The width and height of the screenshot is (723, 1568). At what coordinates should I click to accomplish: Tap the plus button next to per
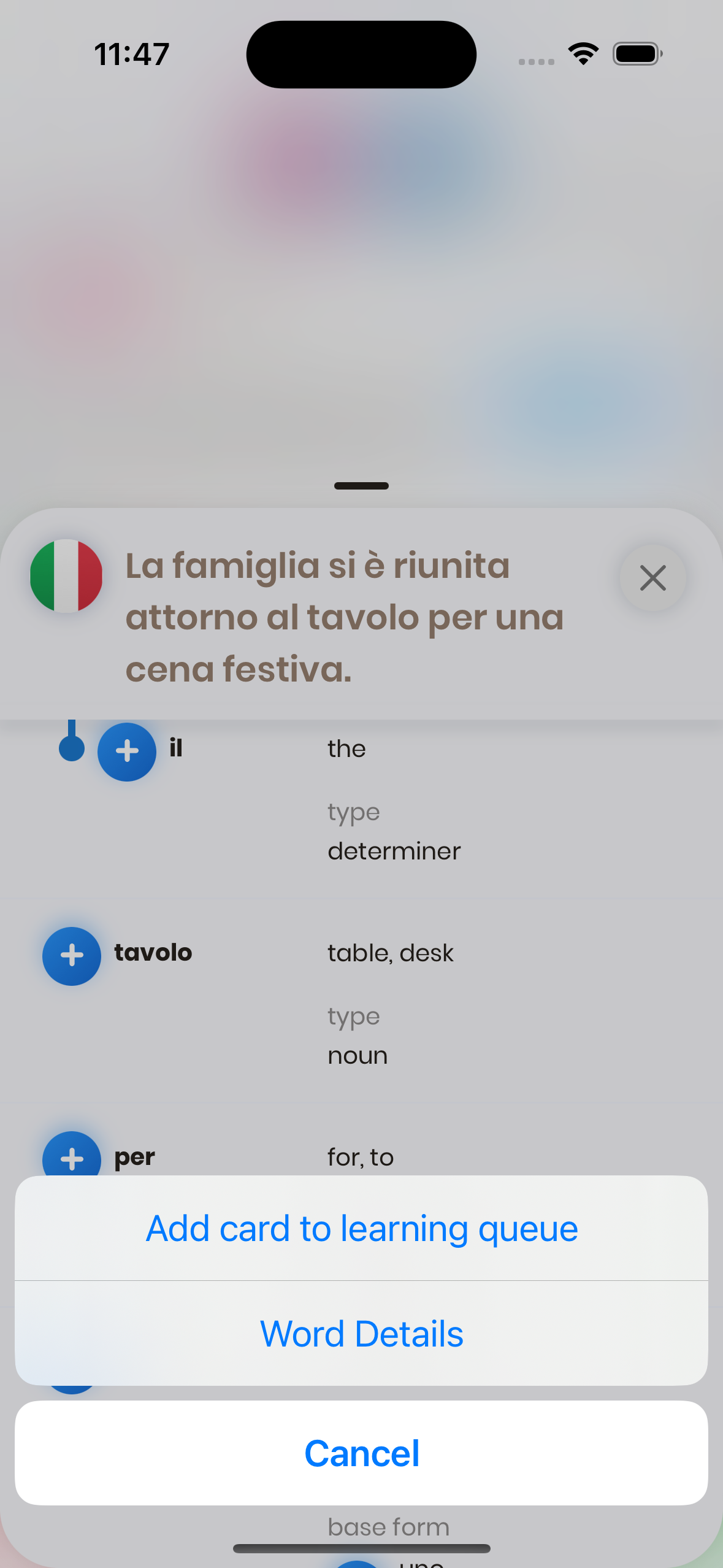click(x=72, y=1155)
